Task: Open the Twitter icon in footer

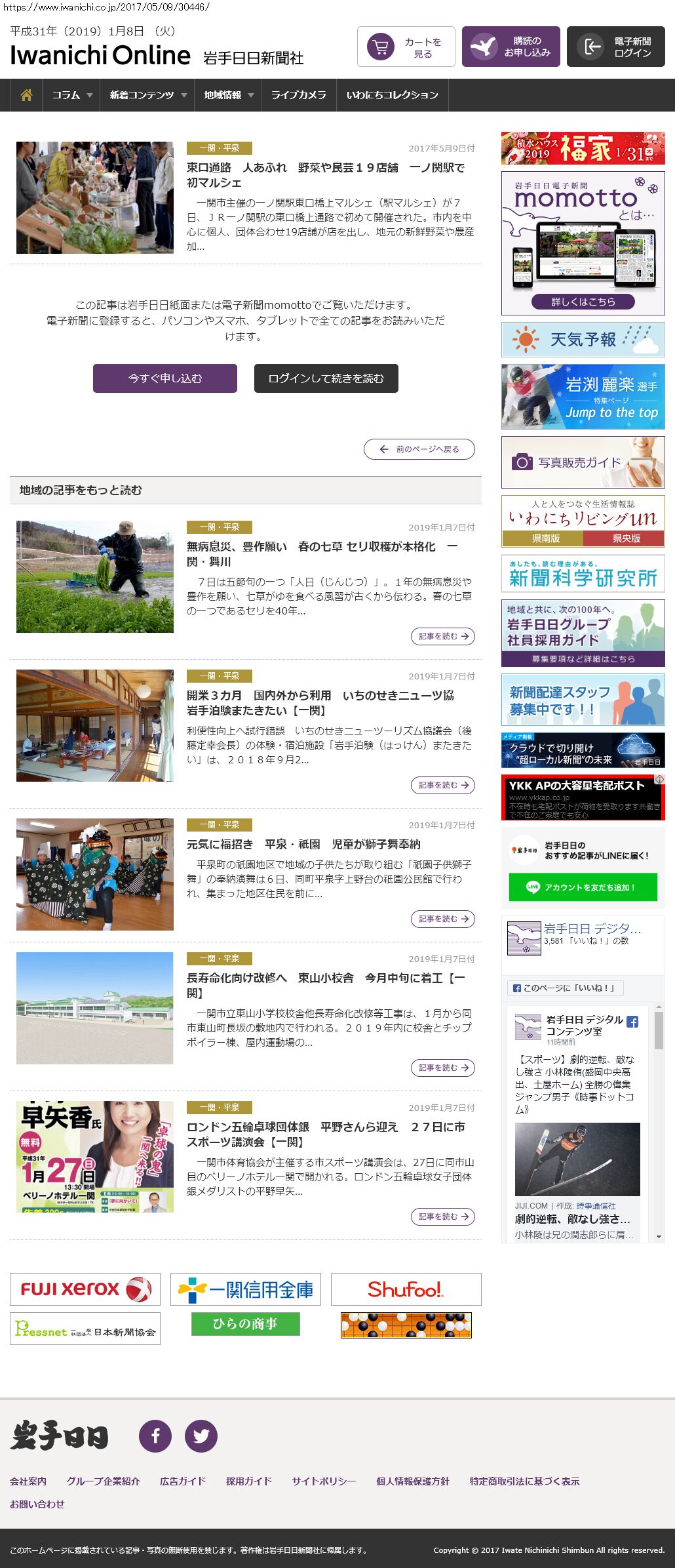Action: [201, 1436]
